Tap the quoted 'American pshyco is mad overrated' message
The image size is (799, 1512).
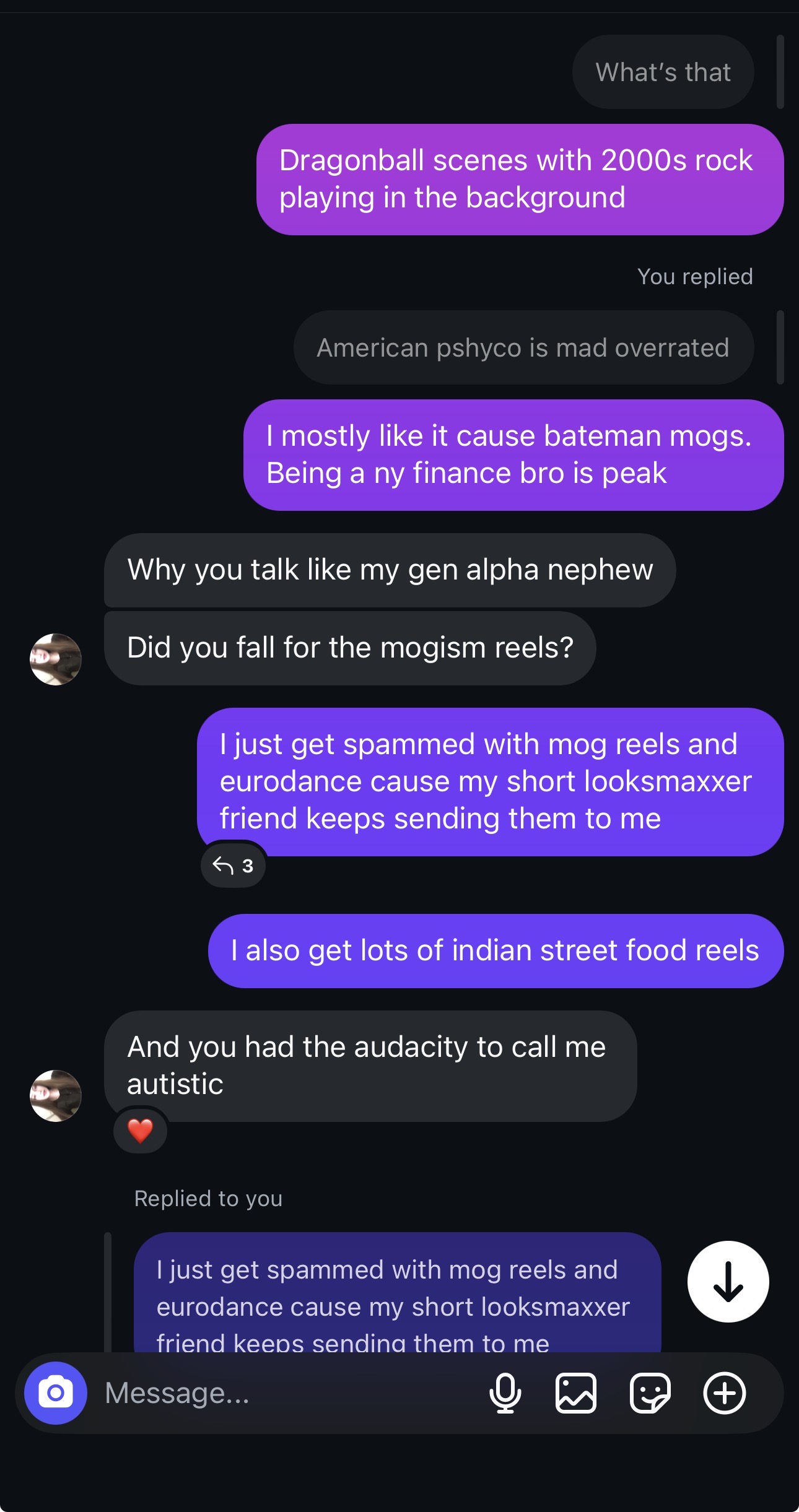tap(523, 347)
